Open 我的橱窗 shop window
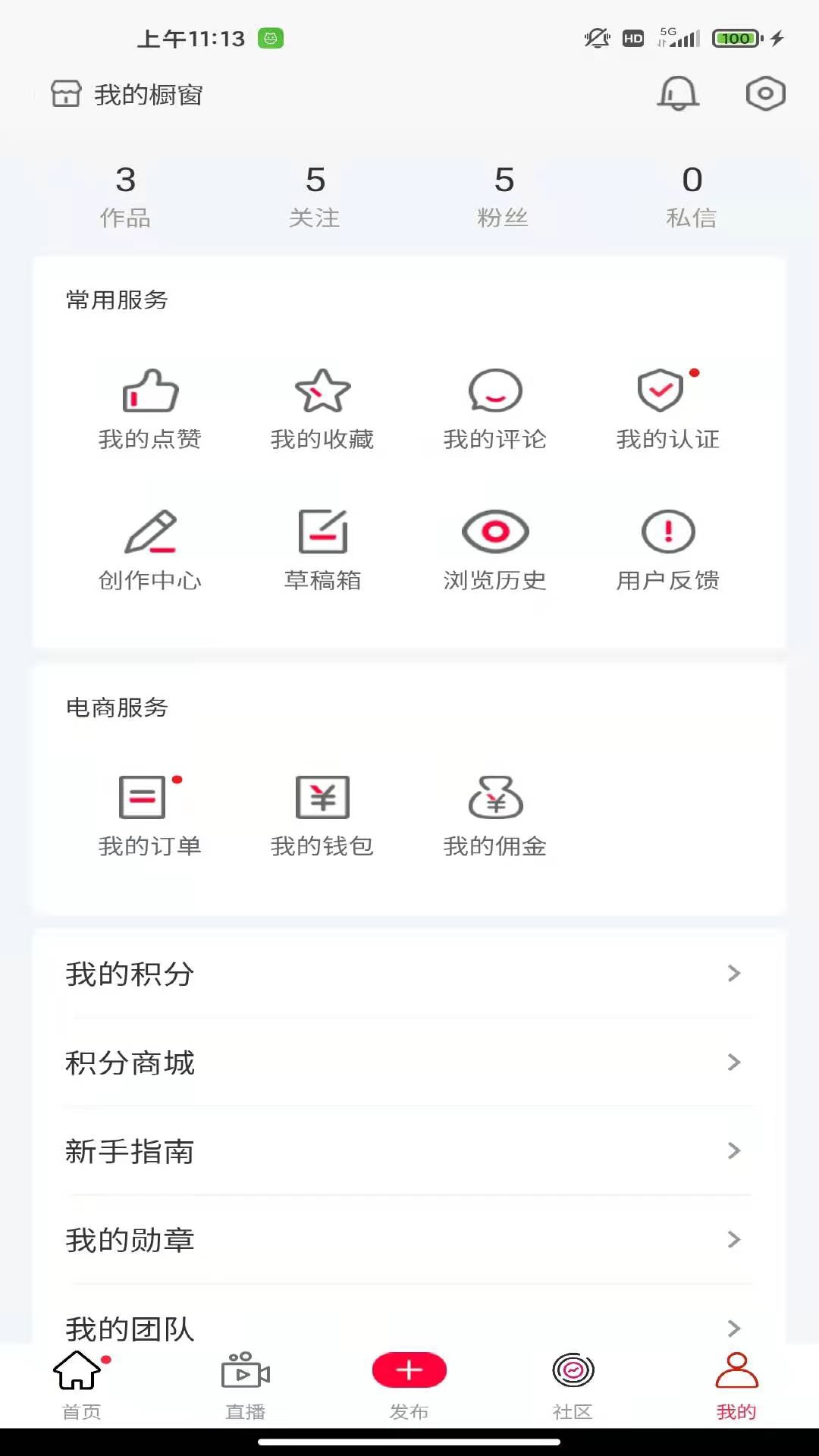Viewport: 819px width, 1456px height. click(127, 95)
